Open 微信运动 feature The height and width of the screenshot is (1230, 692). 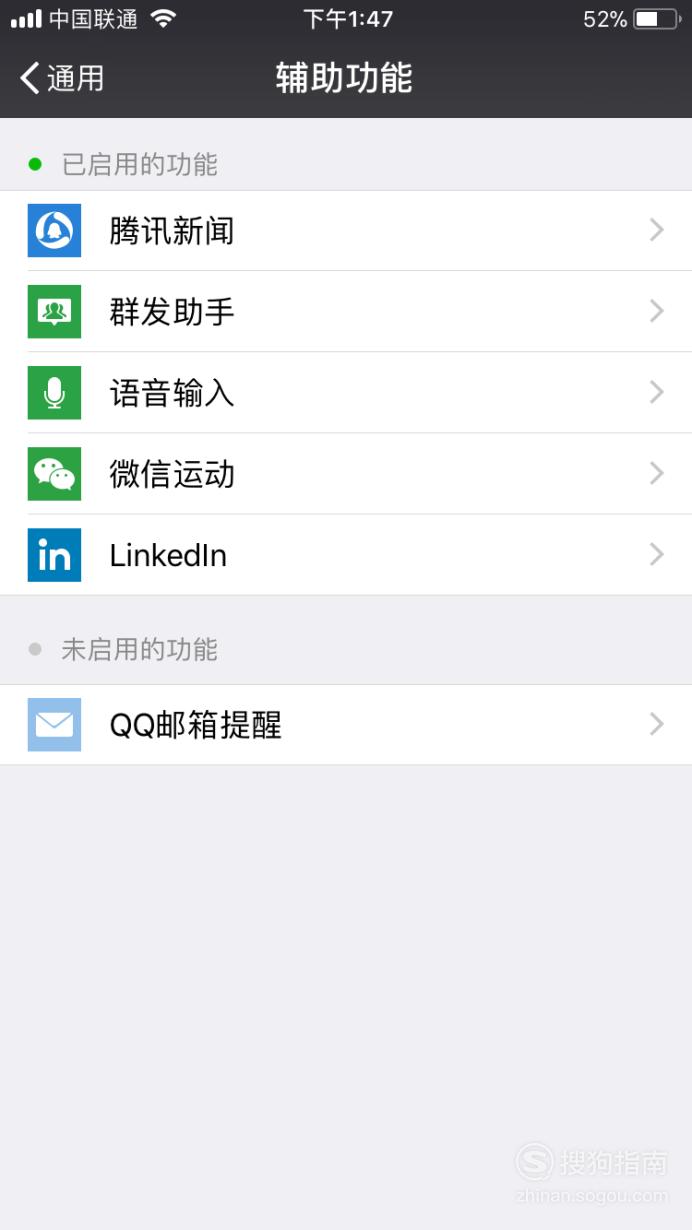(346, 474)
